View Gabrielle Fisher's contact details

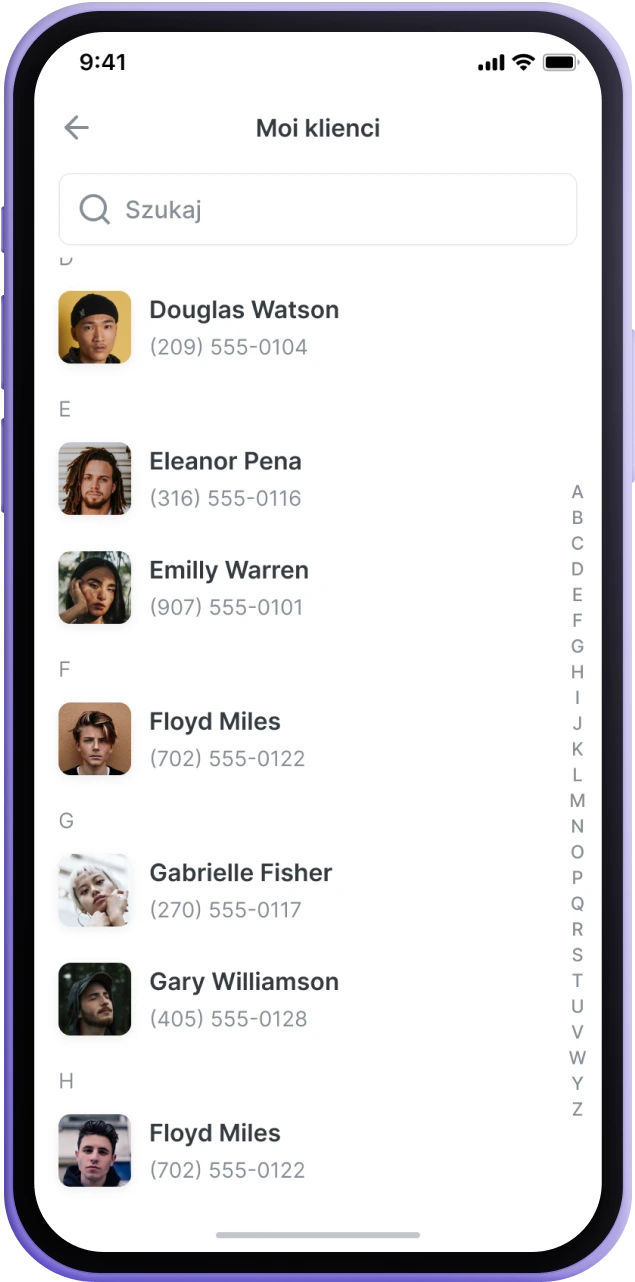tap(240, 889)
